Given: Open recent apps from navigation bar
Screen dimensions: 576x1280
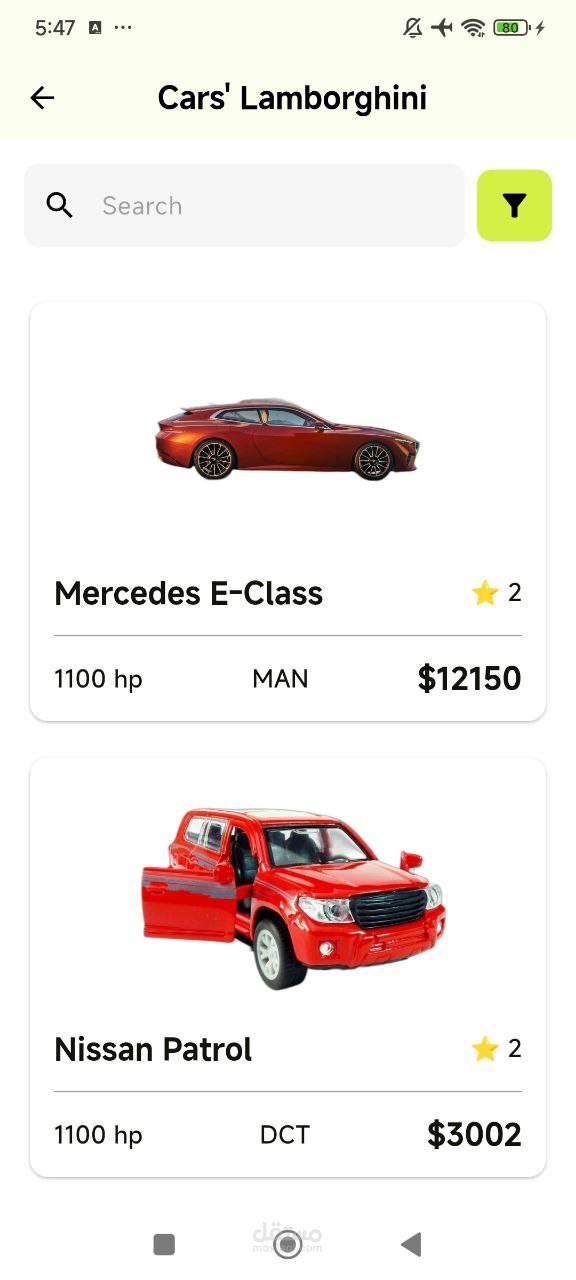Looking at the screenshot, I should [164, 1244].
